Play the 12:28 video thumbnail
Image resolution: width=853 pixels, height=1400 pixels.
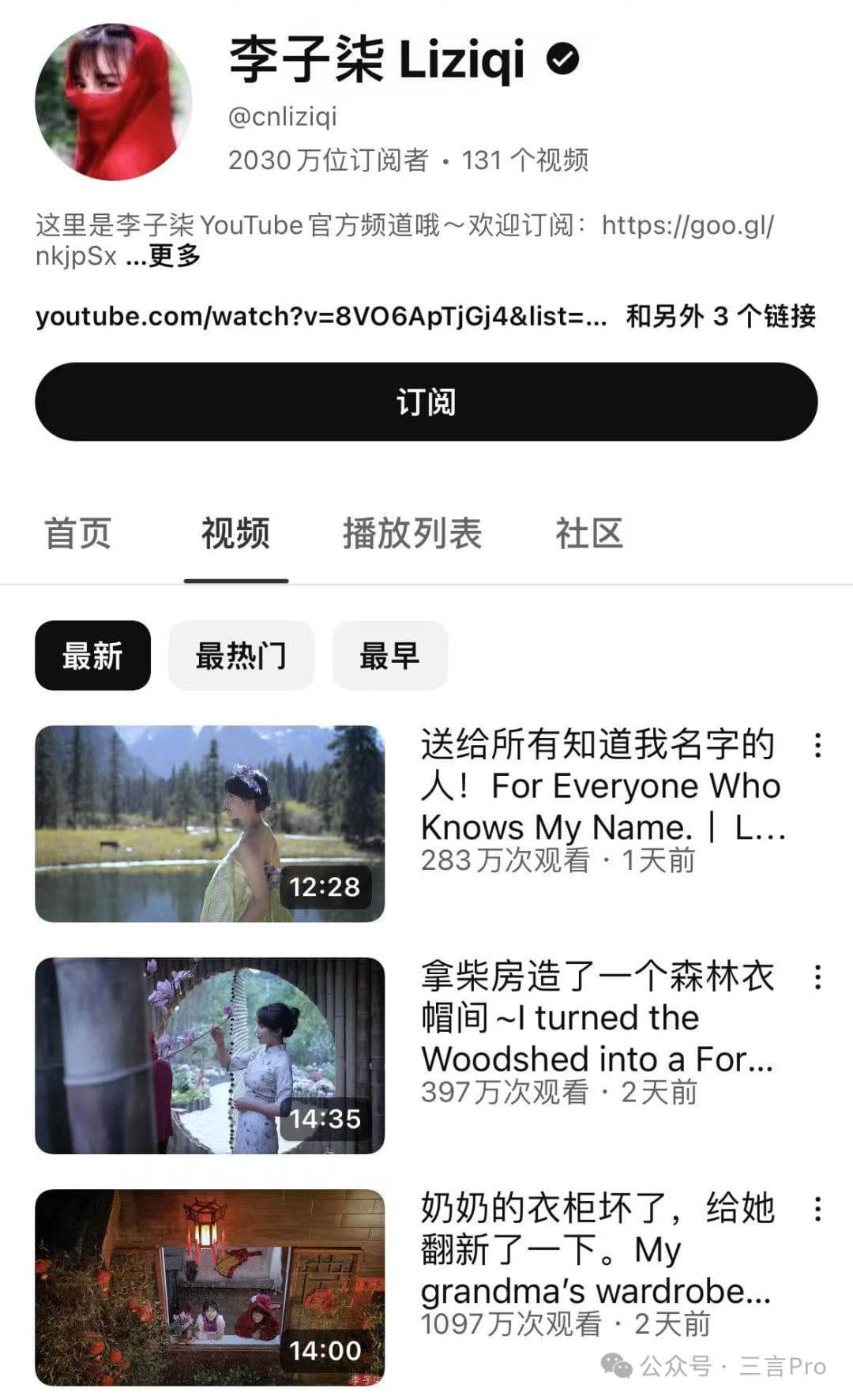click(x=209, y=823)
